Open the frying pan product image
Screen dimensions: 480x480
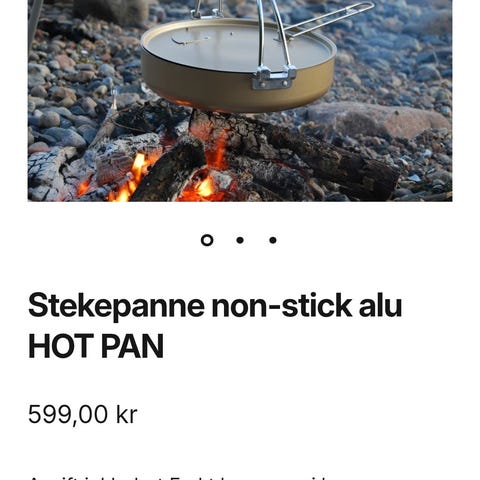[240, 100]
